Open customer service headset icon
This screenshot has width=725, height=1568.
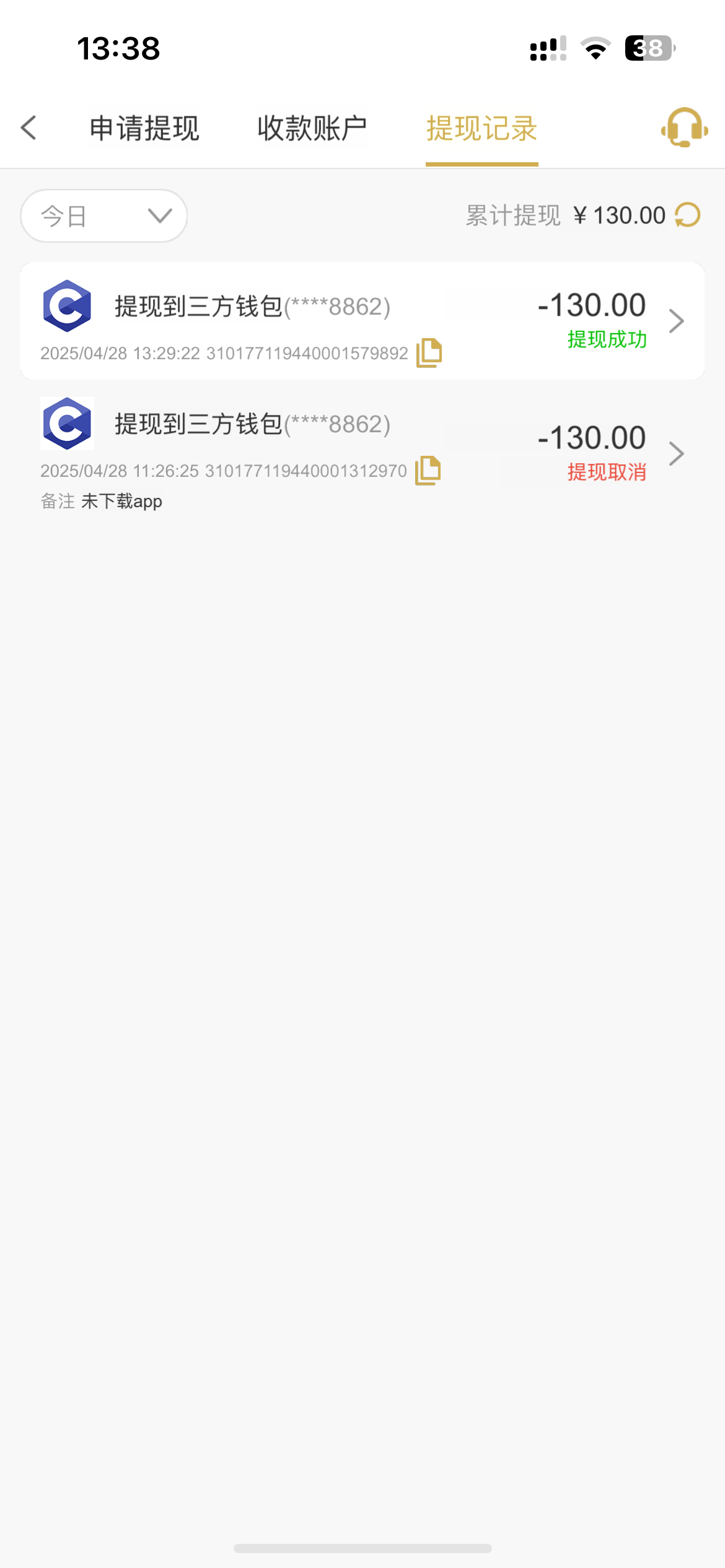(684, 128)
